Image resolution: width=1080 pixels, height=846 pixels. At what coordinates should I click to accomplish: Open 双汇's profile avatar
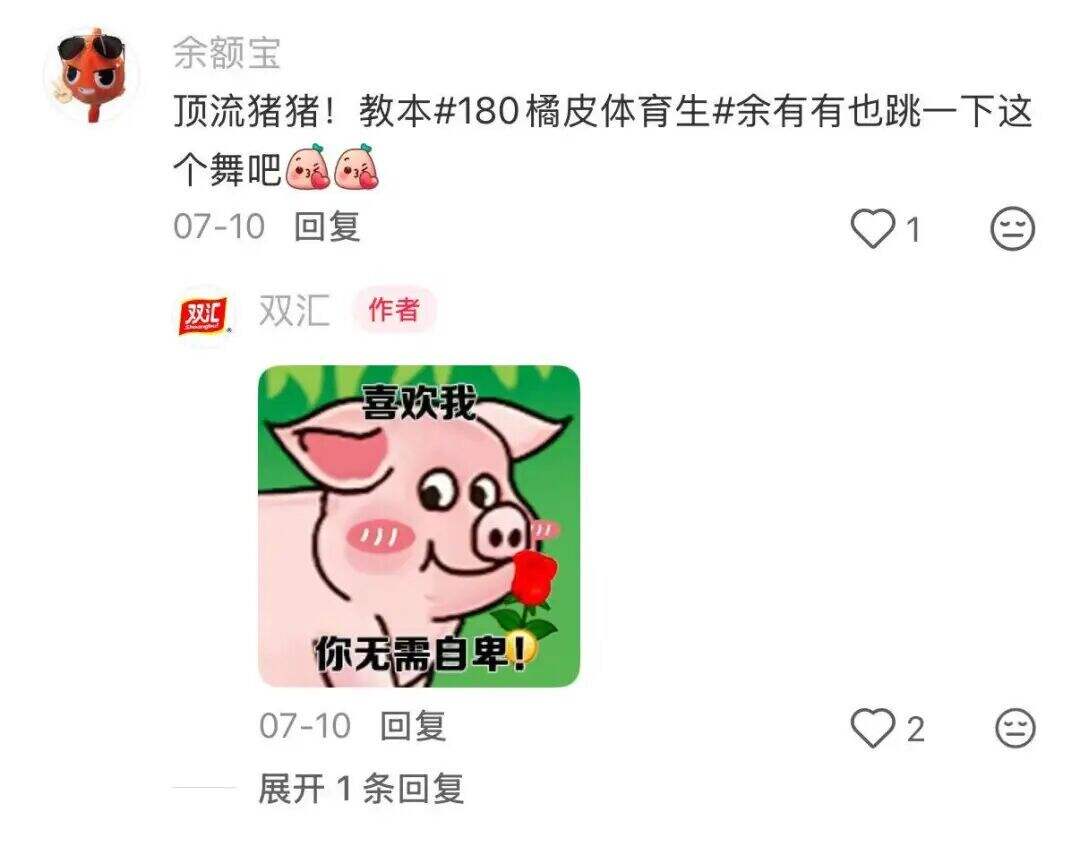click(x=203, y=314)
